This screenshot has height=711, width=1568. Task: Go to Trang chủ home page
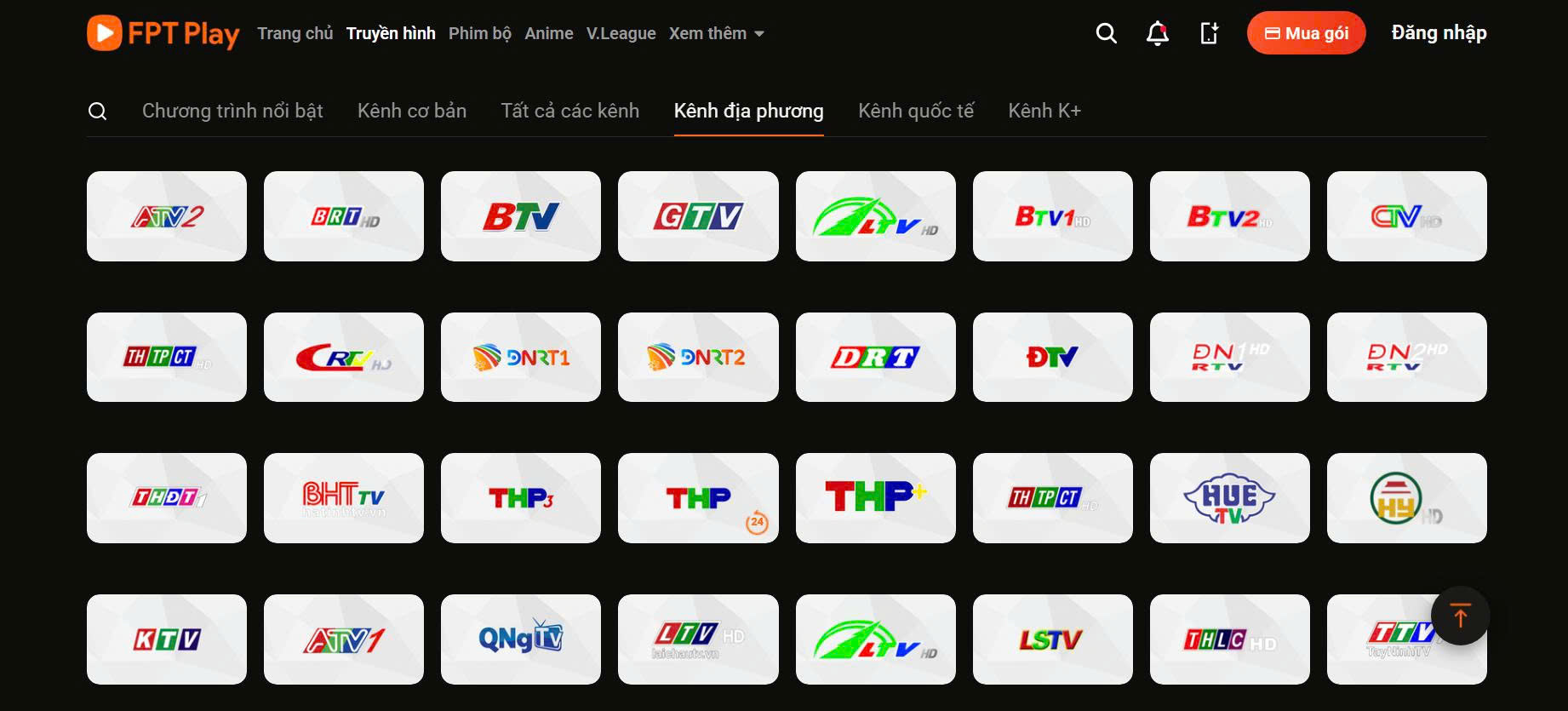[x=295, y=33]
